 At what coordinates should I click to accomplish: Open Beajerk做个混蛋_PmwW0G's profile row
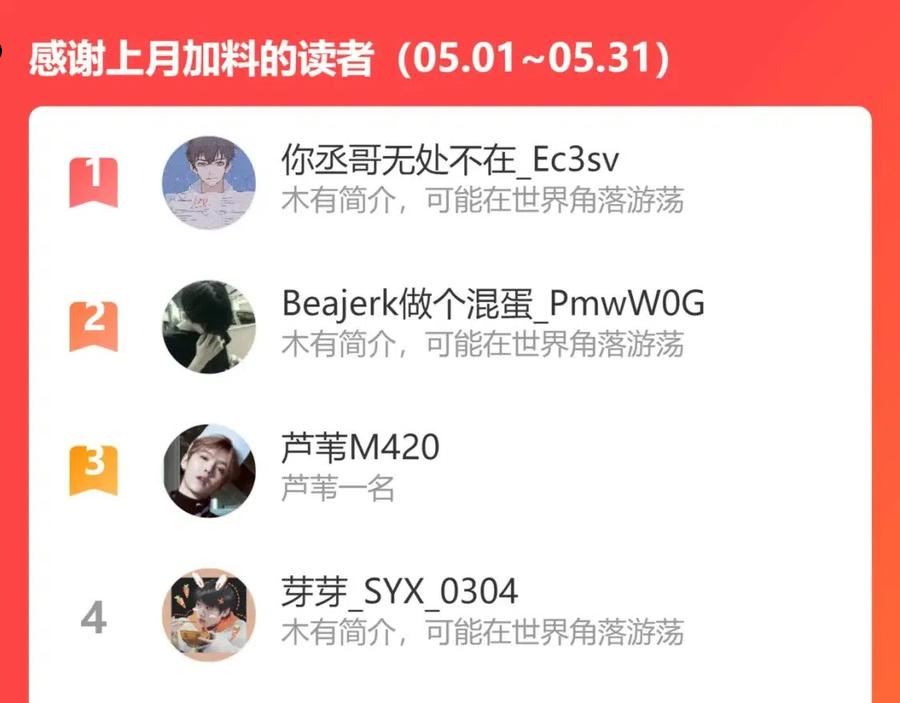(x=450, y=327)
